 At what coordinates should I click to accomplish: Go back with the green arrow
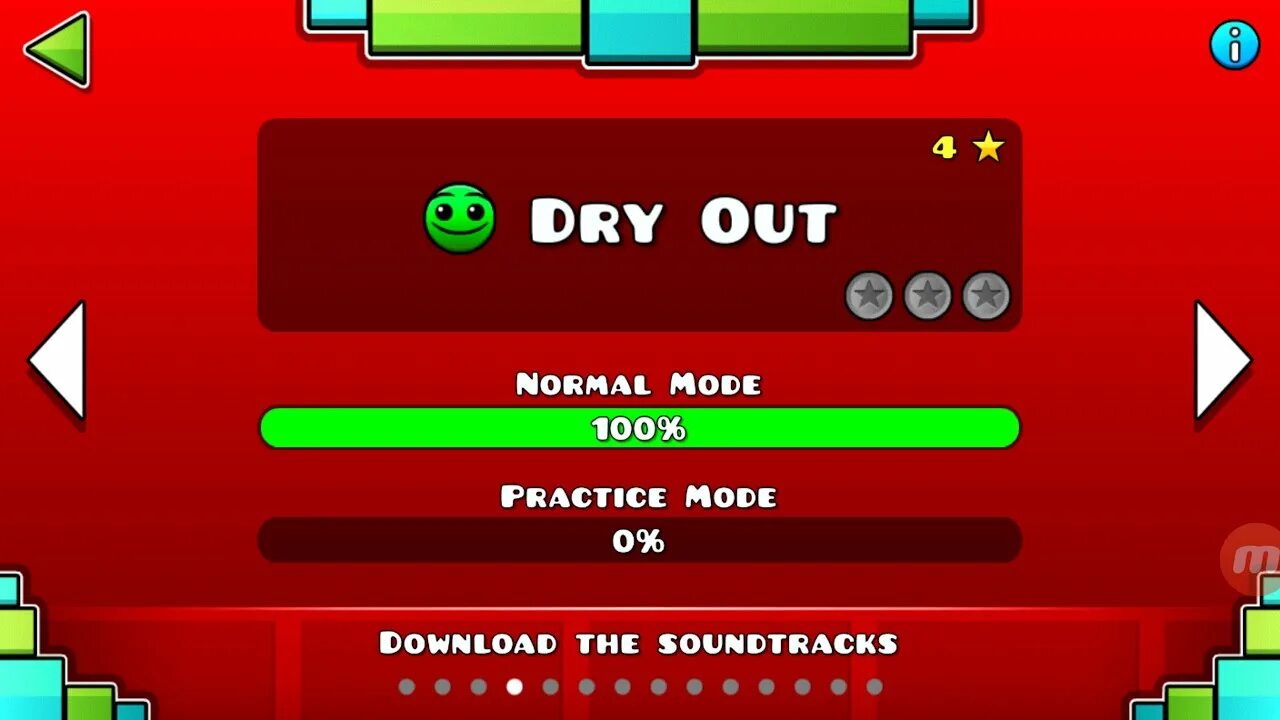pyautogui.click(x=57, y=49)
